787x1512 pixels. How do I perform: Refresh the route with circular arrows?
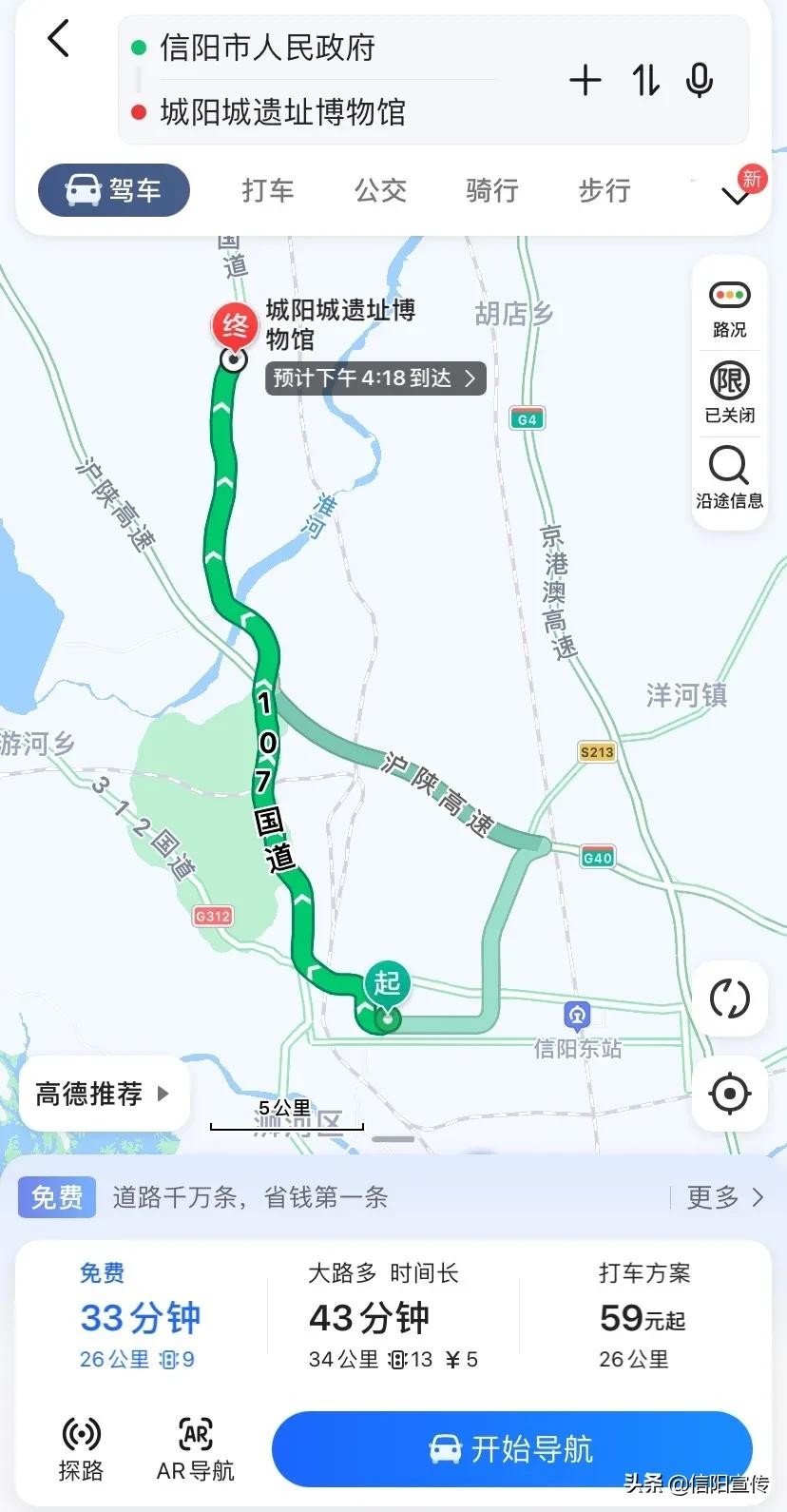[x=729, y=998]
